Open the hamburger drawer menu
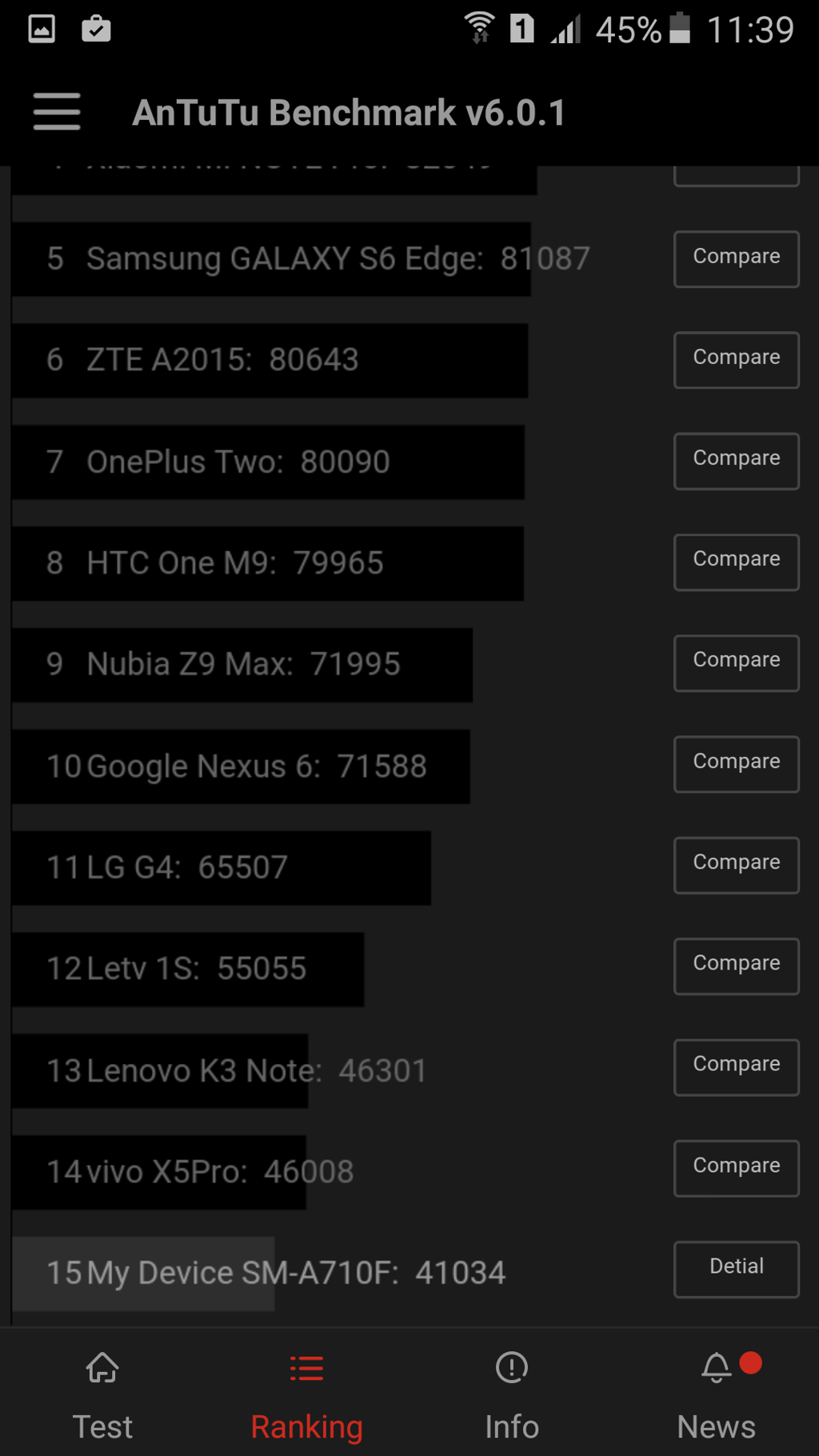 click(57, 111)
